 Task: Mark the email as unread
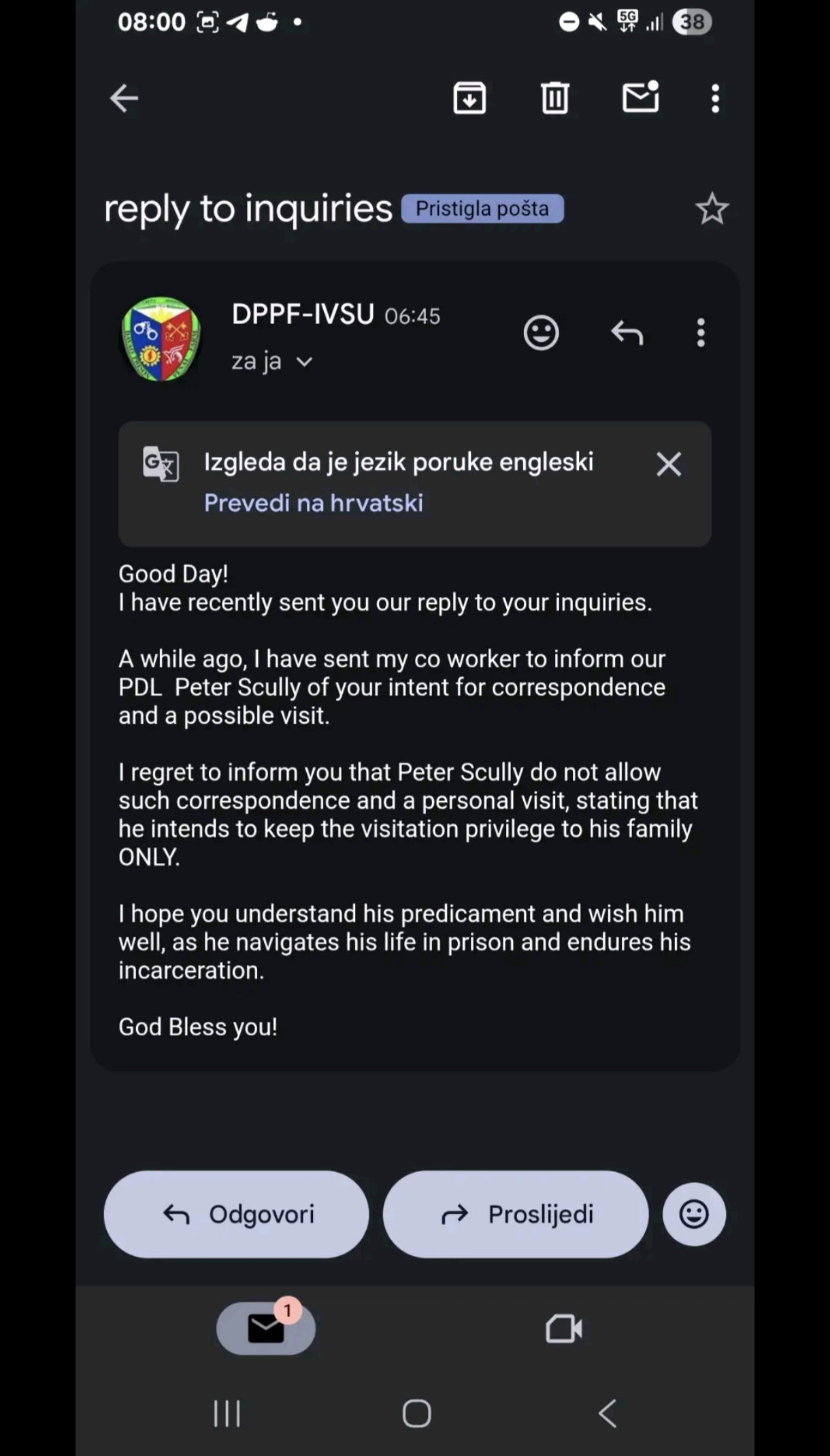coord(640,98)
